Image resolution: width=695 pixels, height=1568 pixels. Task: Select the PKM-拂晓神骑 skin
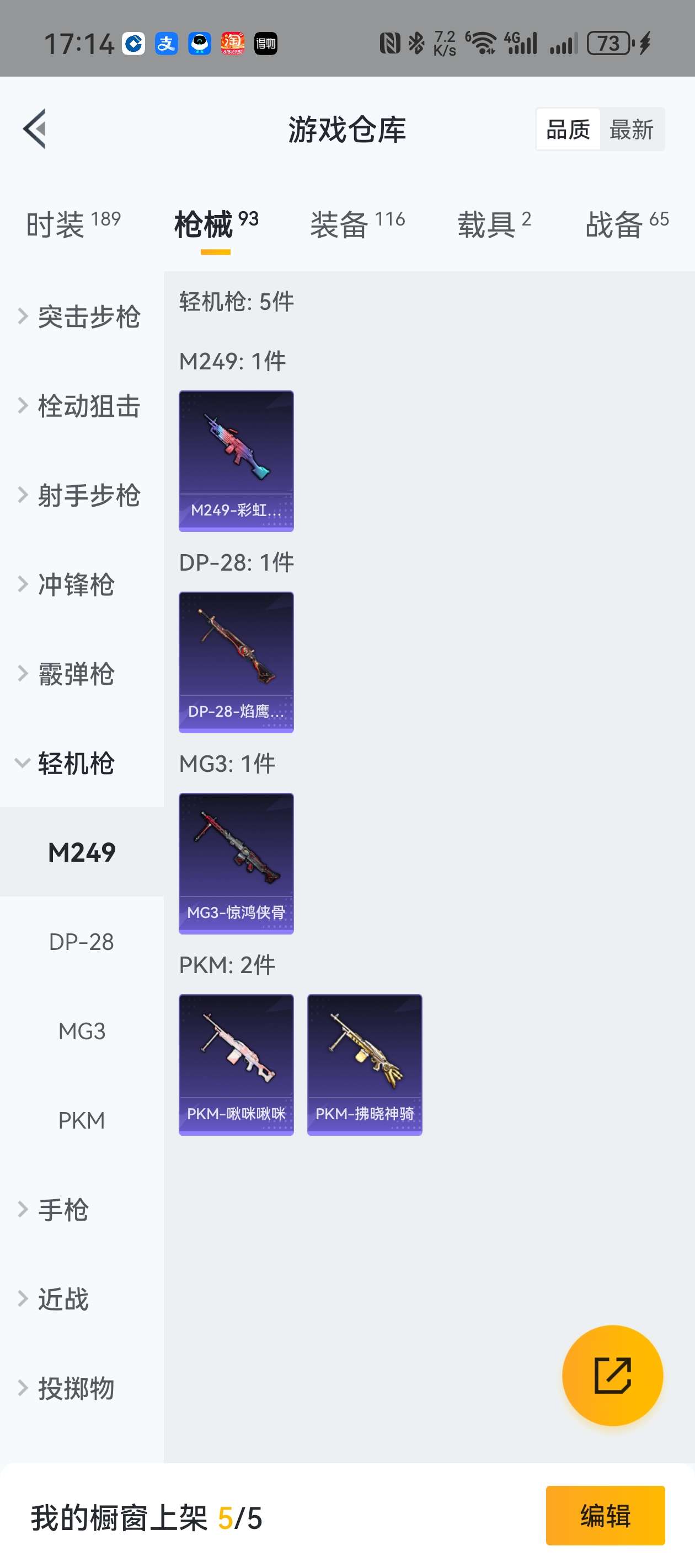pyautogui.click(x=365, y=1064)
